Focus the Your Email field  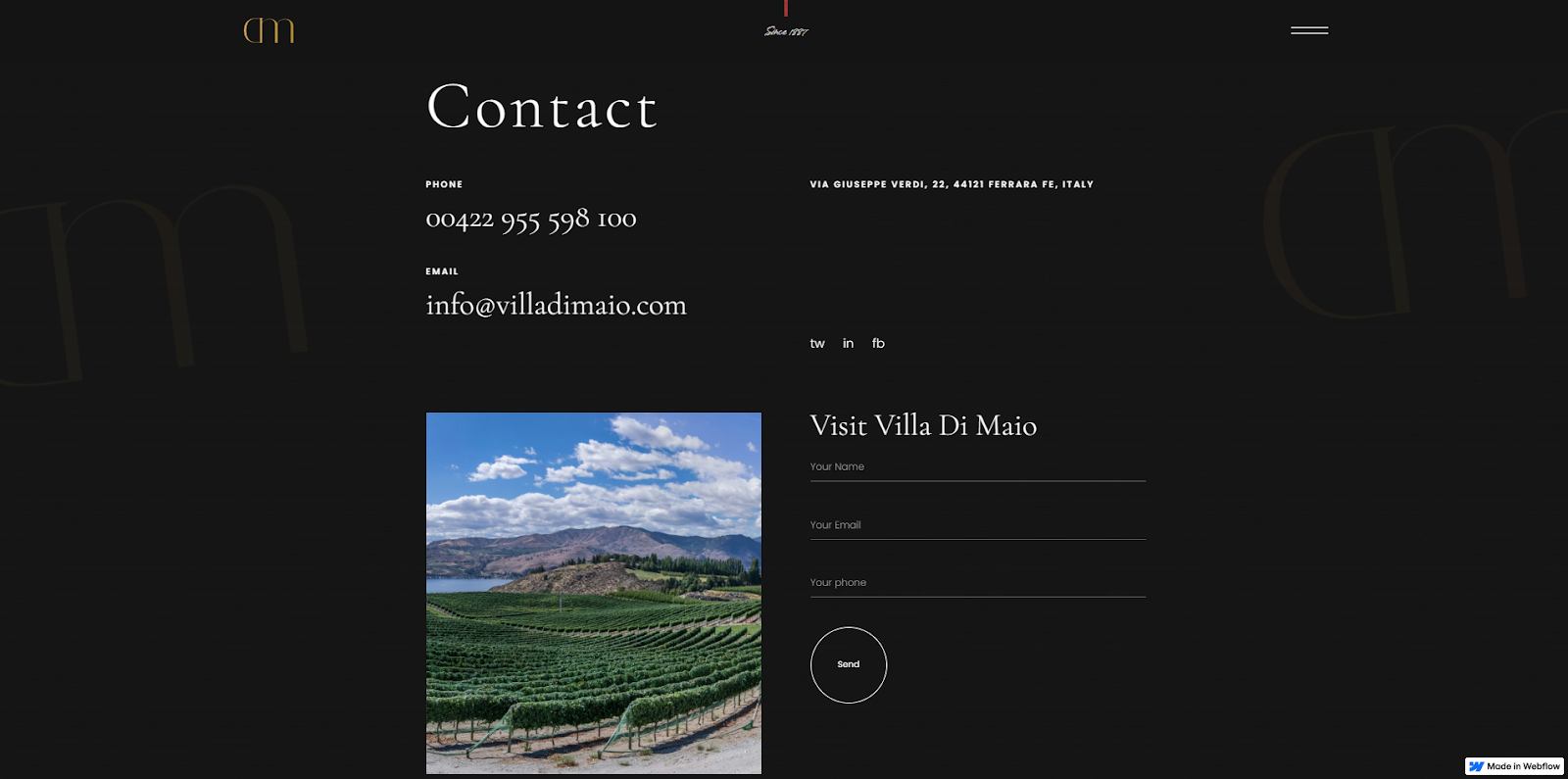pyautogui.click(x=977, y=525)
